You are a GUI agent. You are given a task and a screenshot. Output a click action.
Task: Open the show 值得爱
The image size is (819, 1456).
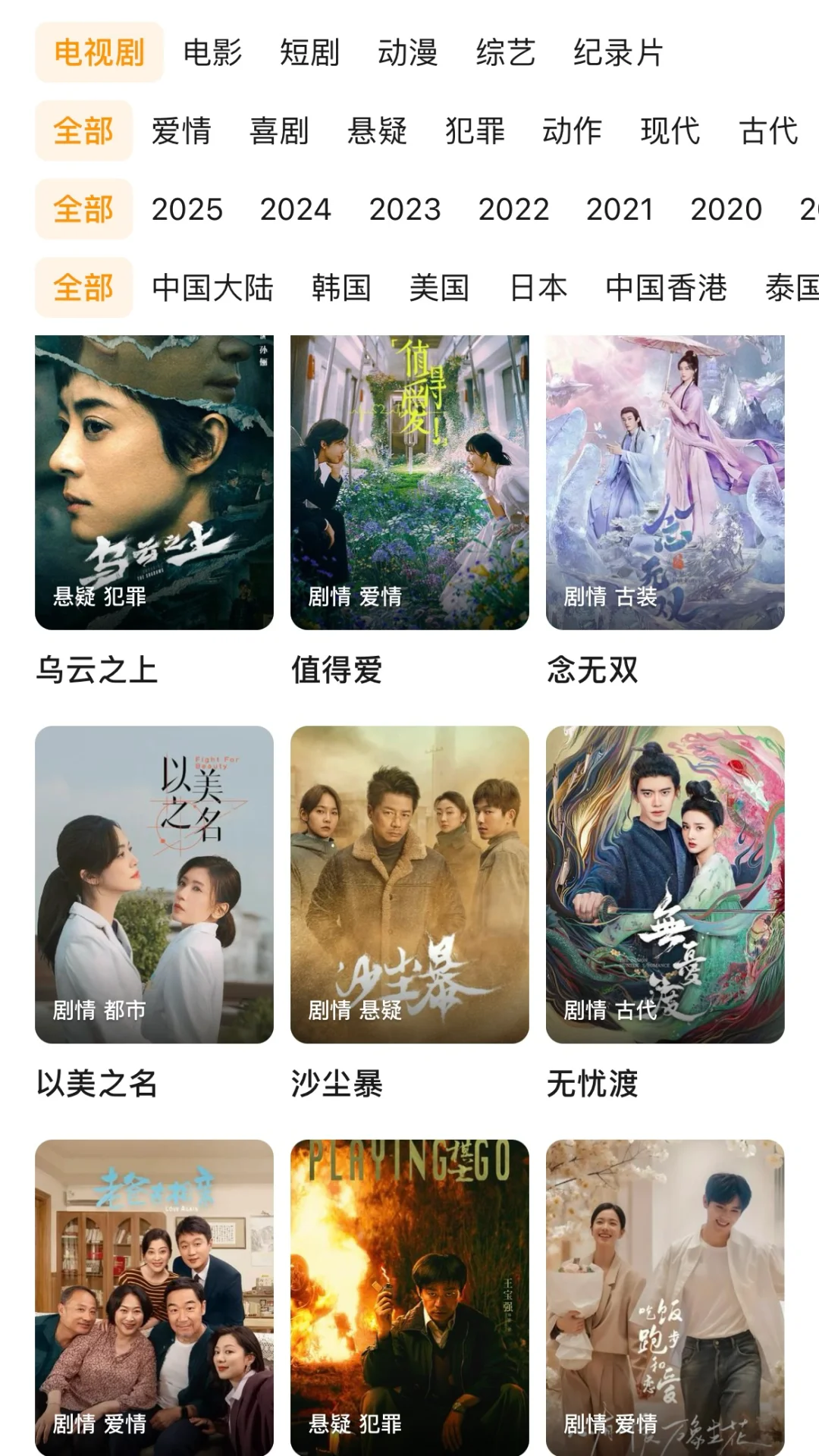tap(409, 482)
